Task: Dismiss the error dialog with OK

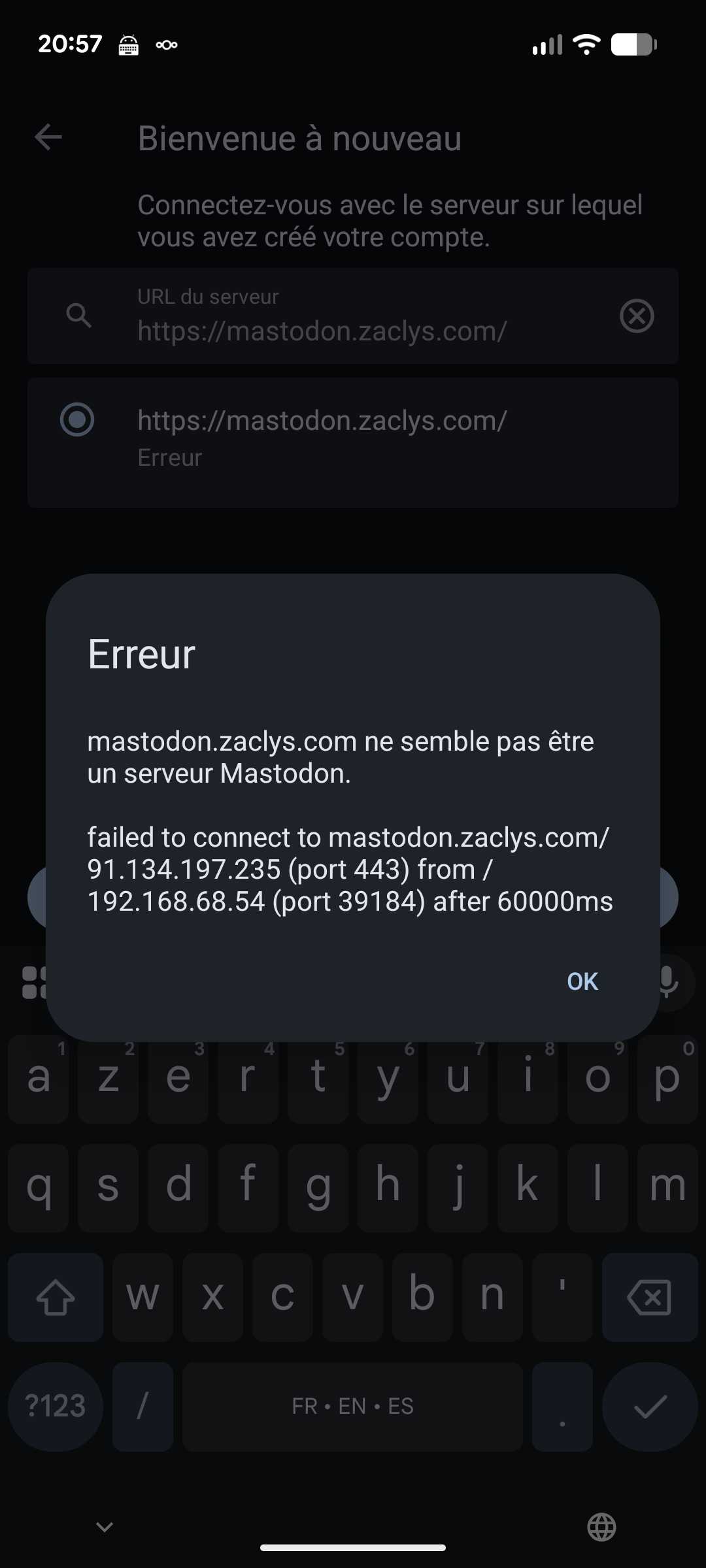Action: (x=582, y=981)
